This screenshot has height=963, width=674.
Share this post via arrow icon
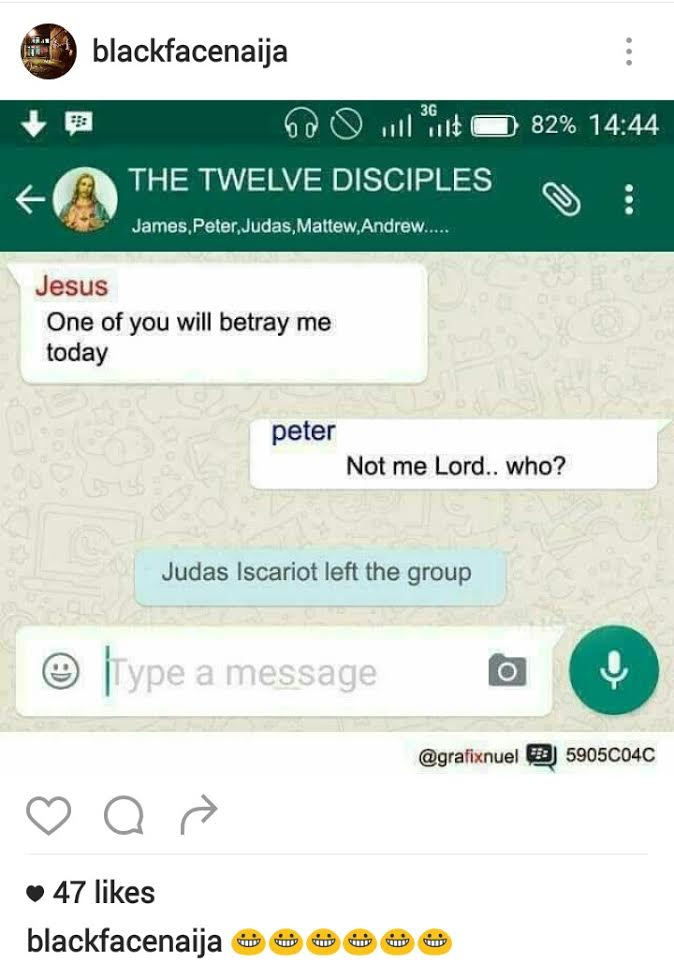(199, 818)
